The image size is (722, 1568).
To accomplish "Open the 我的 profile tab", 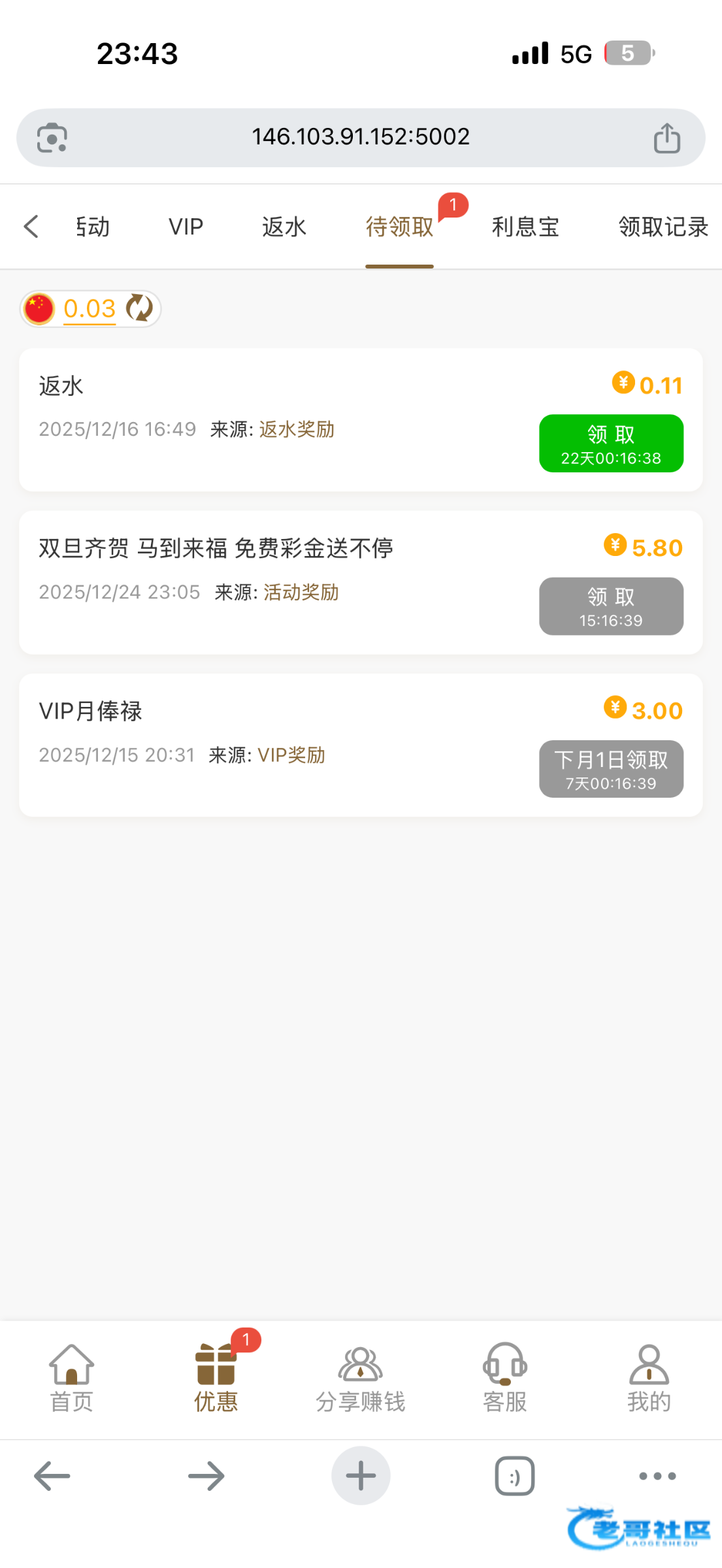I will 649,1377.
